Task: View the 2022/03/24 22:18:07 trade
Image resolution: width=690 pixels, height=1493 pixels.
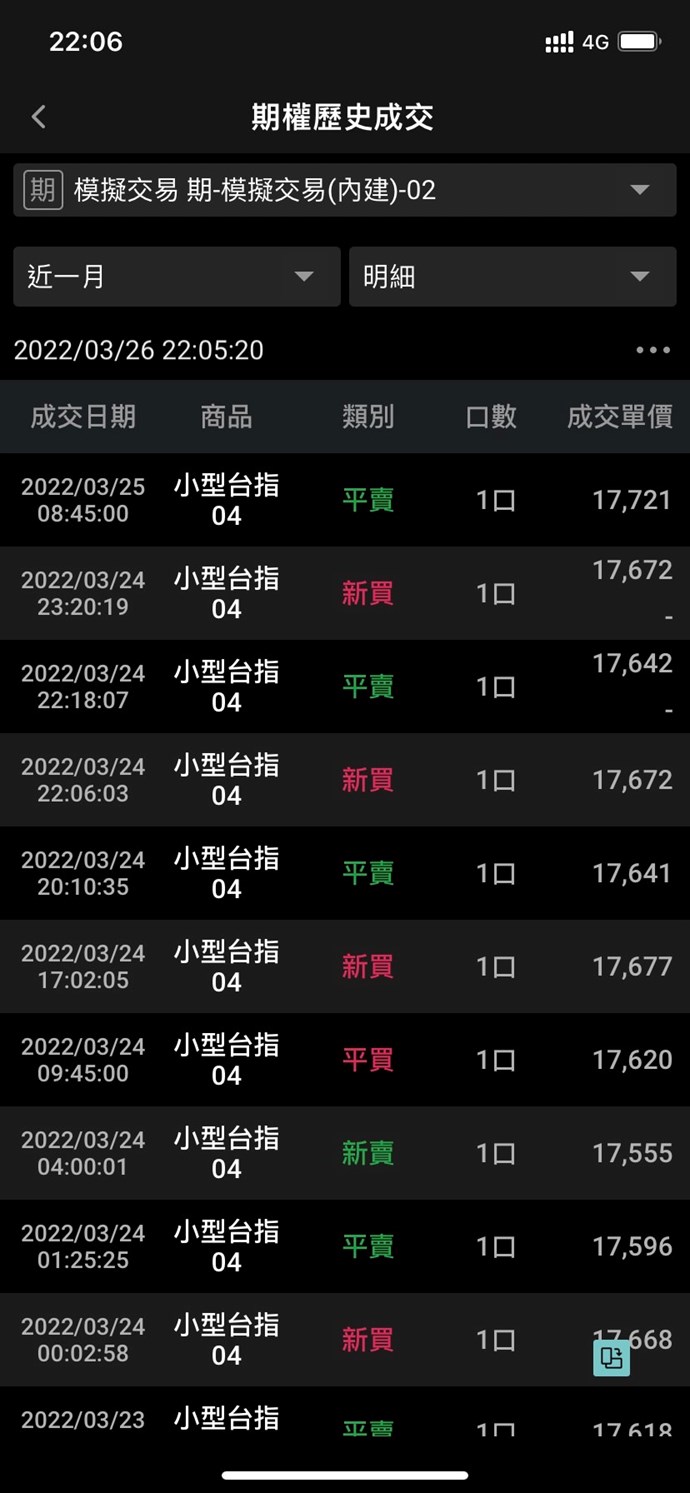Action: [x=345, y=686]
